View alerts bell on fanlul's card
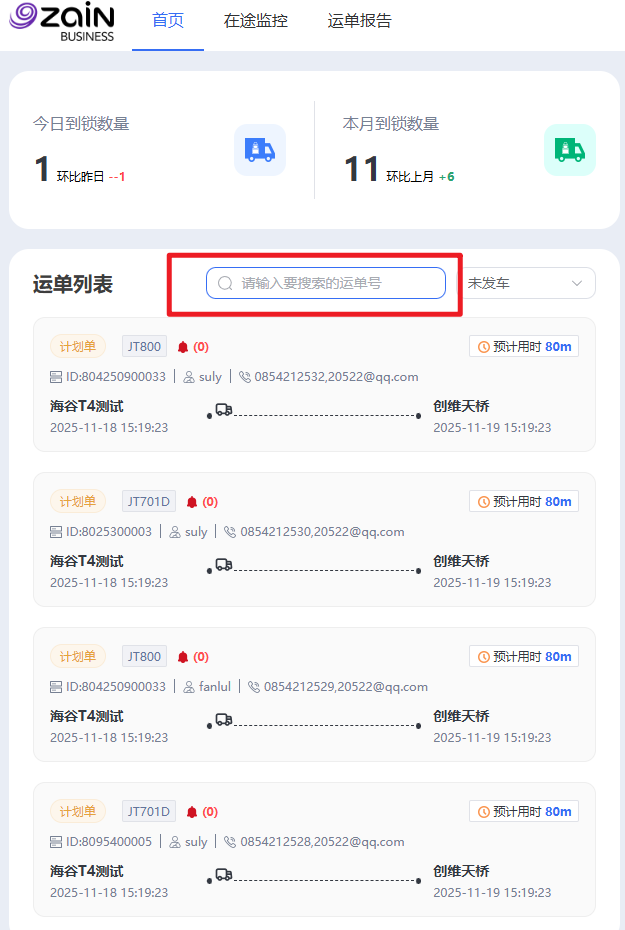 (183, 657)
